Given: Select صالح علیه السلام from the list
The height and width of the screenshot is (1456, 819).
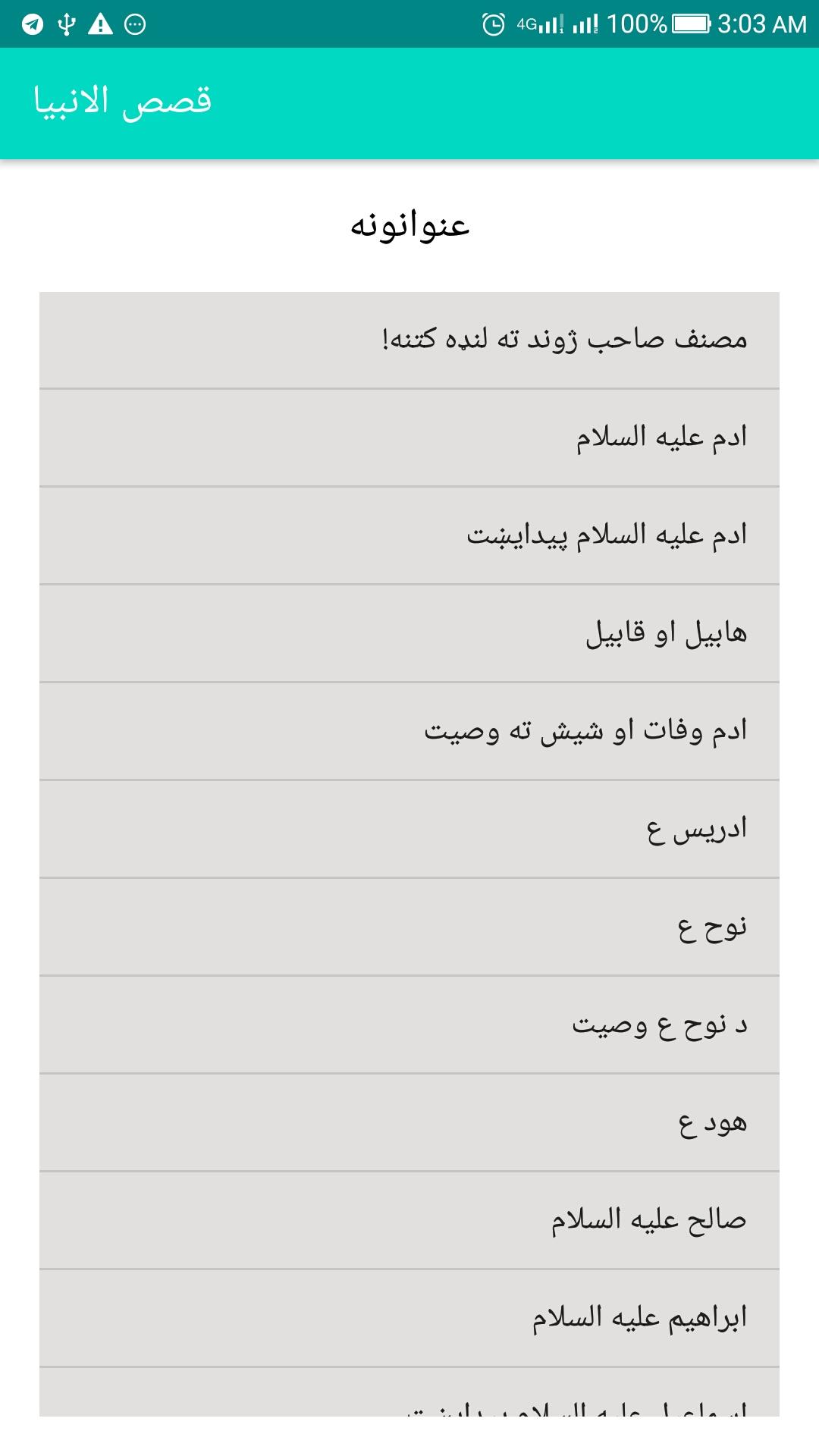Looking at the screenshot, I should pos(409,1221).
